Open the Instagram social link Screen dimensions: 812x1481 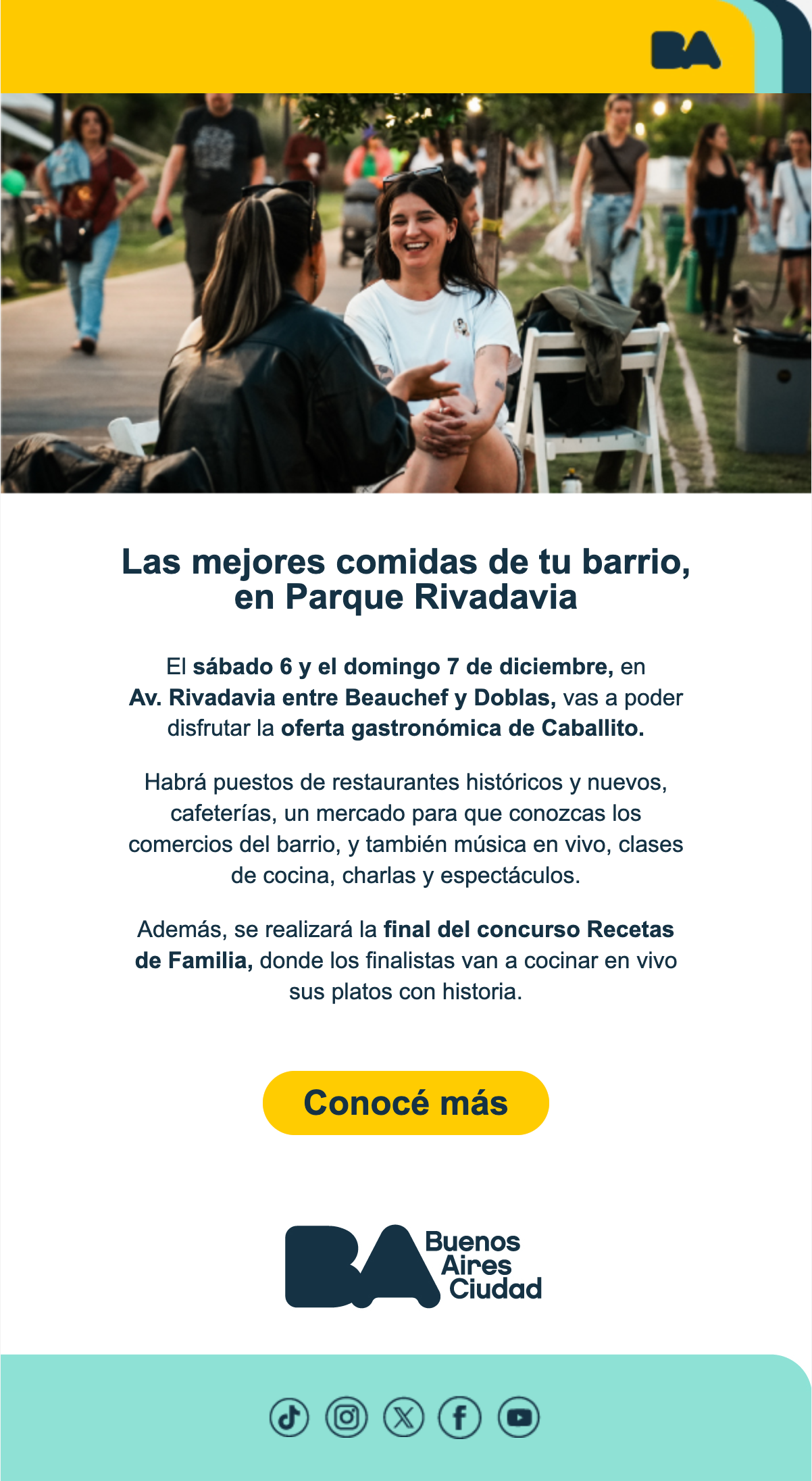(347, 1417)
